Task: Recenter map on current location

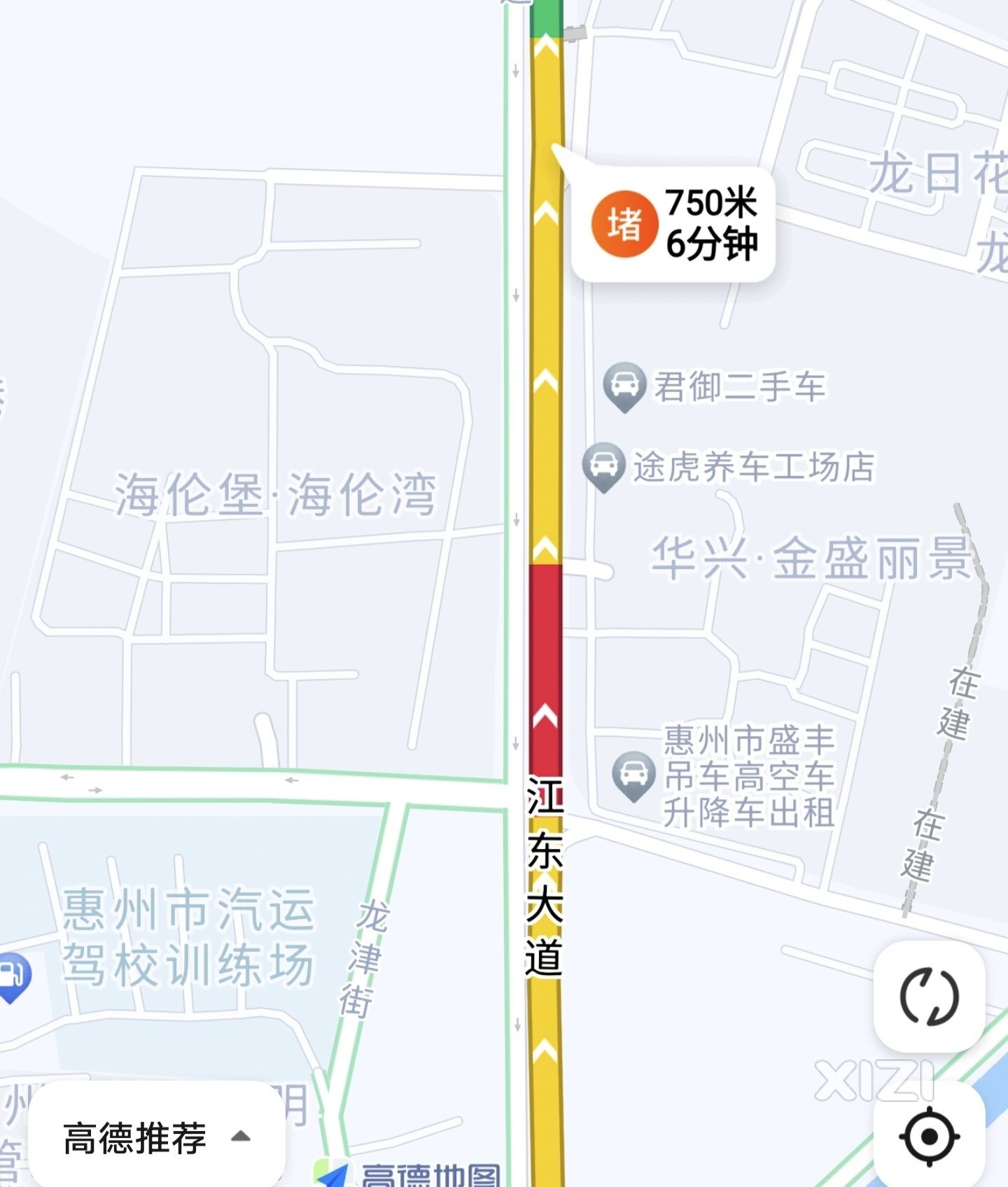Action: tap(929, 1137)
